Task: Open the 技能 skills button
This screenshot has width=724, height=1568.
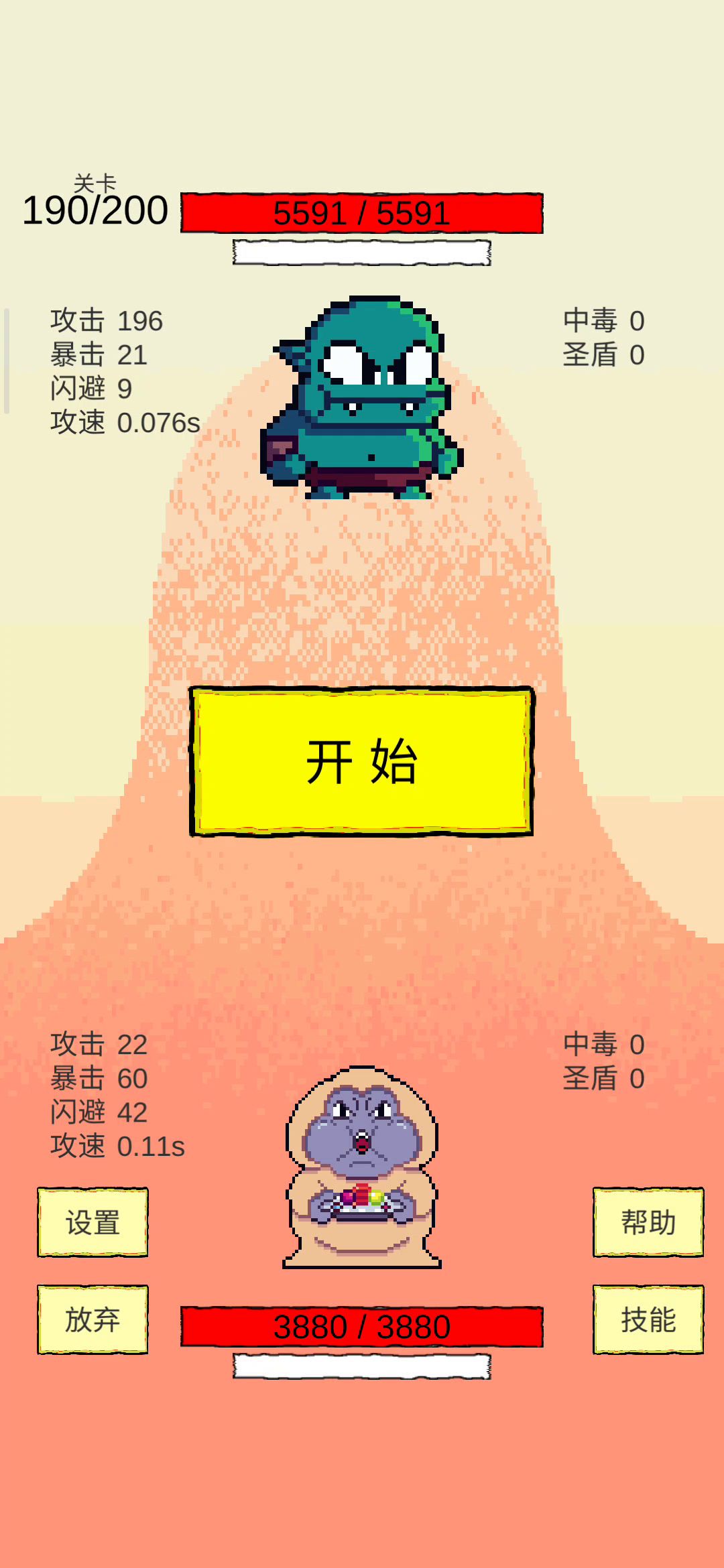Action: click(x=648, y=1319)
